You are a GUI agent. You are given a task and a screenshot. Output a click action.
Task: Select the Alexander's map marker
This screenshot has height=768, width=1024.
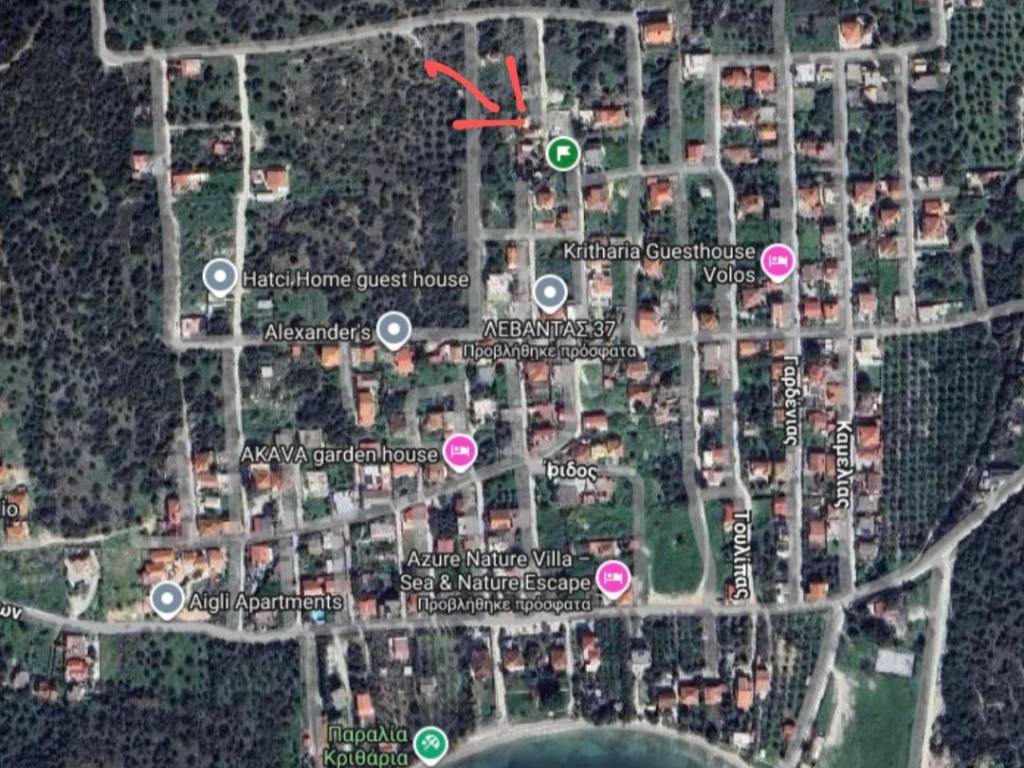tap(394, 329)
